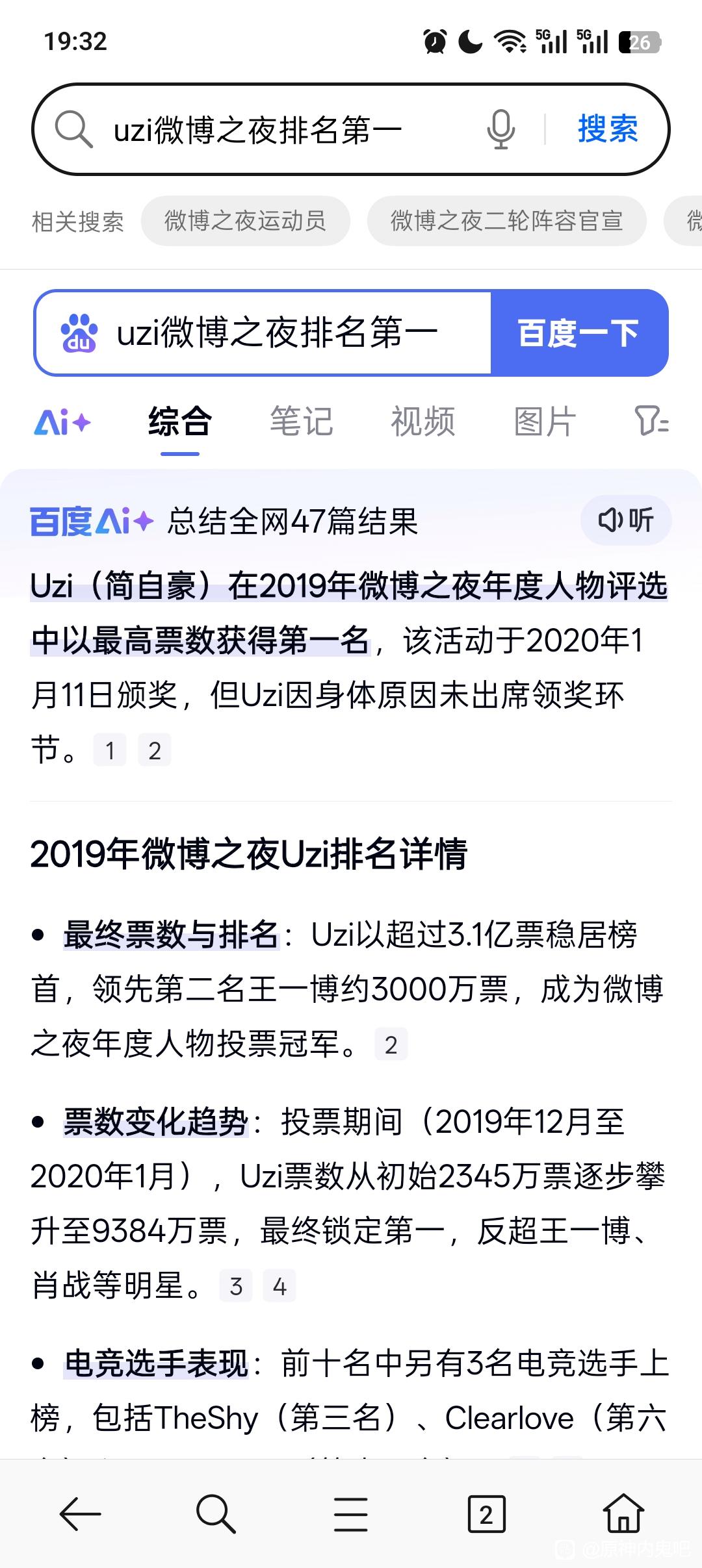Switch to the 视频 tab
The width and height of the screenshot is (702, 1568).
pos(423,422)
